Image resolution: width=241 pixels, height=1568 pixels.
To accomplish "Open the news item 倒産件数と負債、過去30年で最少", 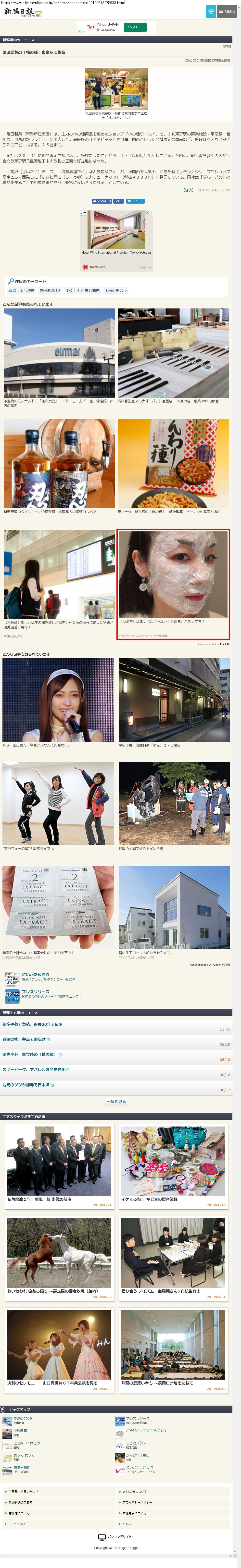I will [x=116, y=1027].
